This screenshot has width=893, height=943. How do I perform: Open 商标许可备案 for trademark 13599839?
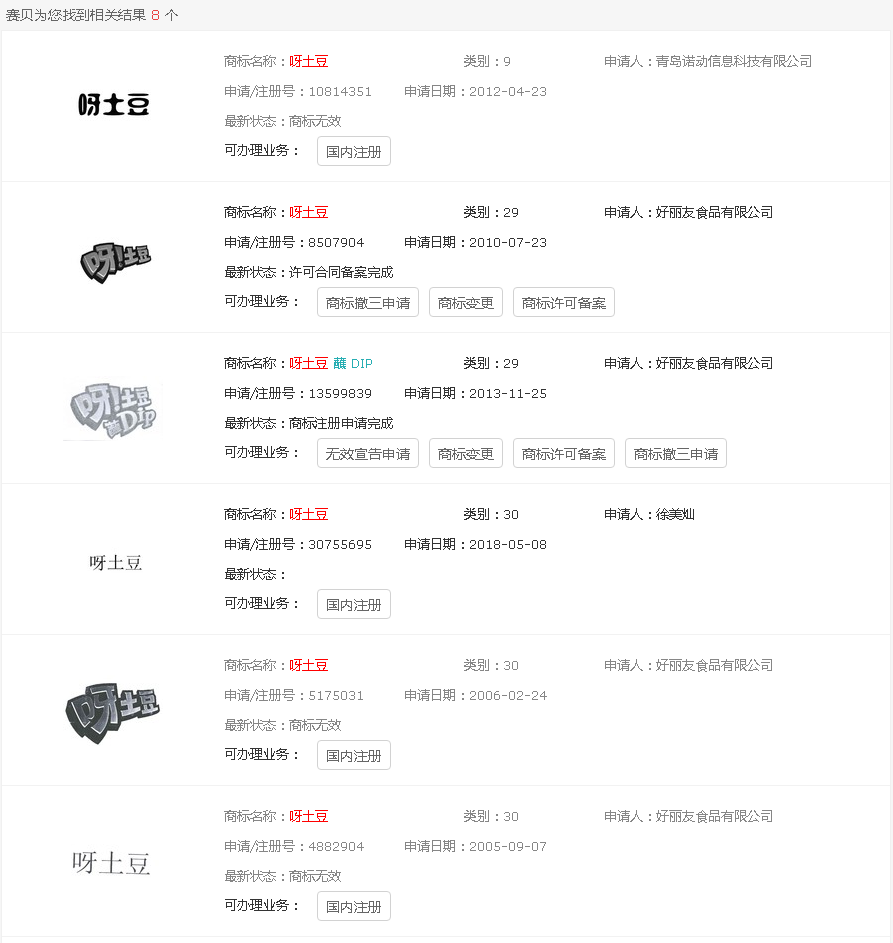pyautogui.click(x=564, y=454)
